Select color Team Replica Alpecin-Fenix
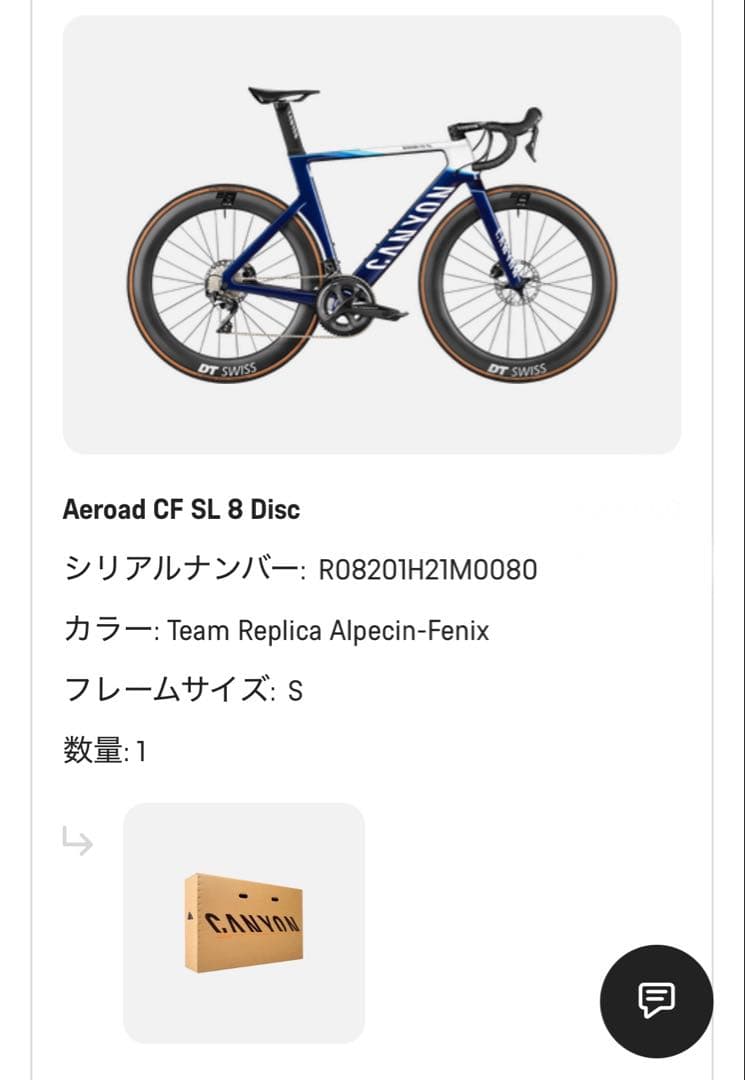 (330, 630)
